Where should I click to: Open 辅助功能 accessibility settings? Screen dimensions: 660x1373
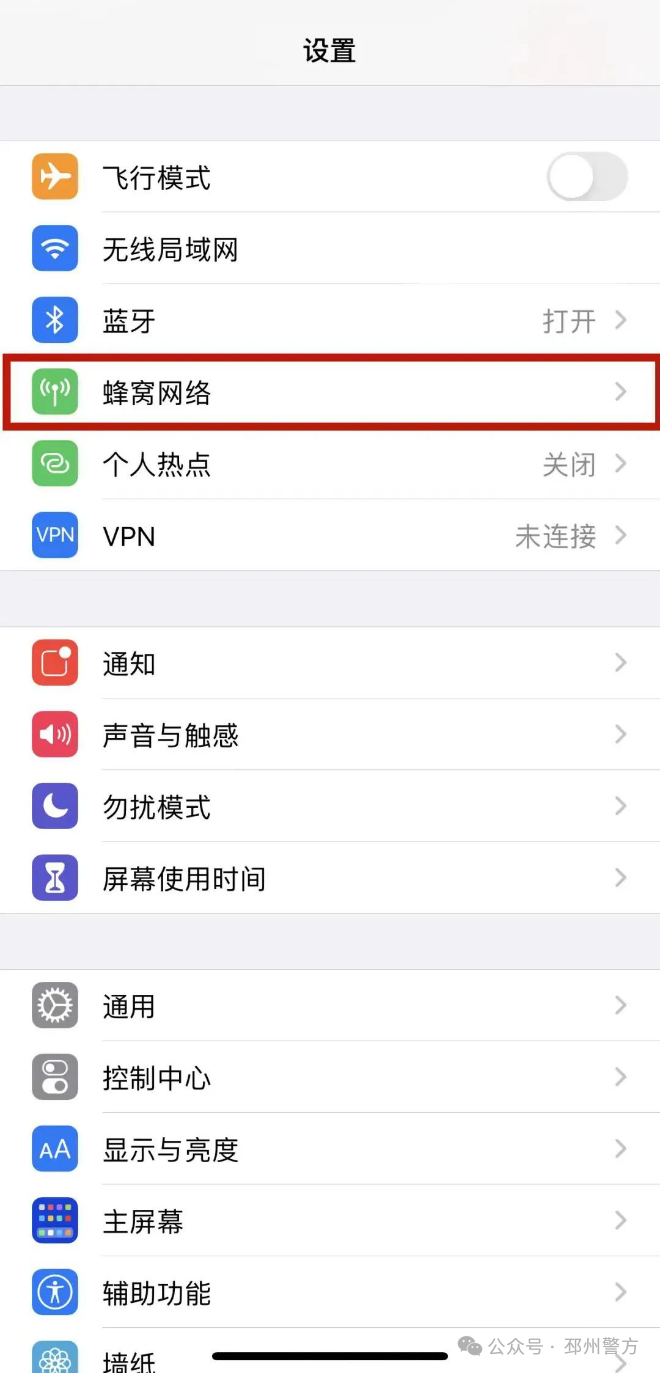[330, 1293]
